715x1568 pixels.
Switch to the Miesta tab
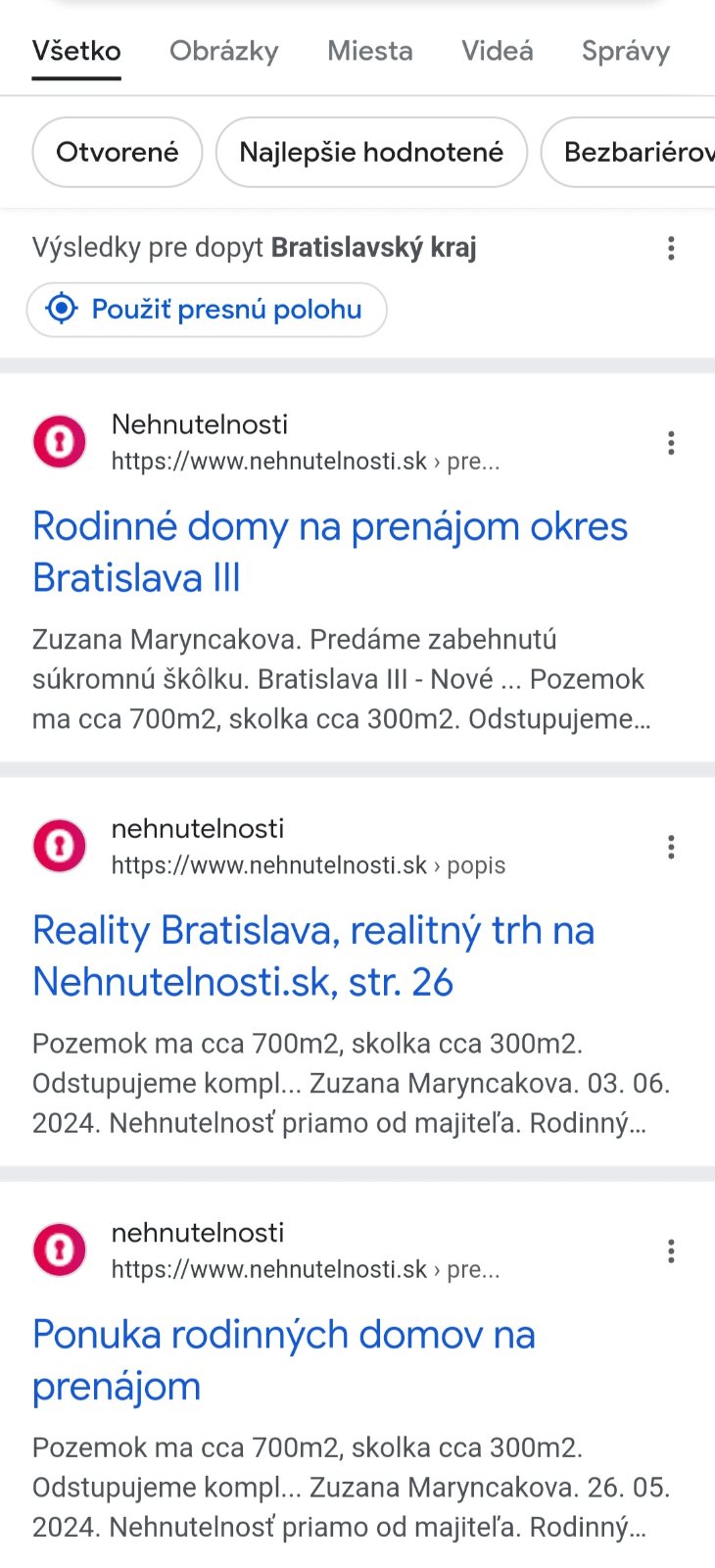(x=369, y=51)
